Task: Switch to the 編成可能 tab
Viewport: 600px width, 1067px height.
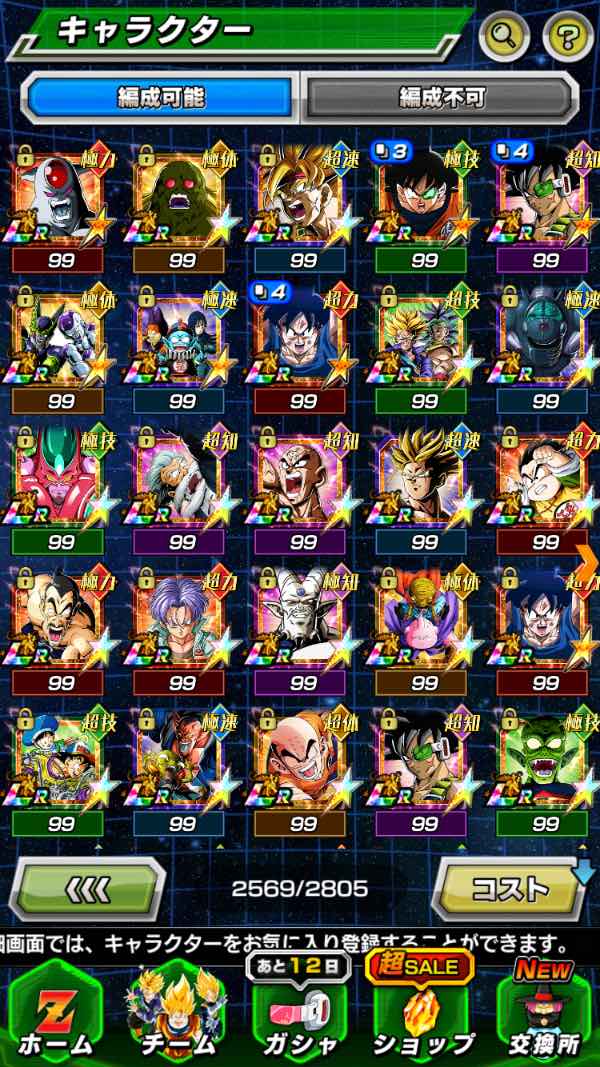Action: (161, 97)
